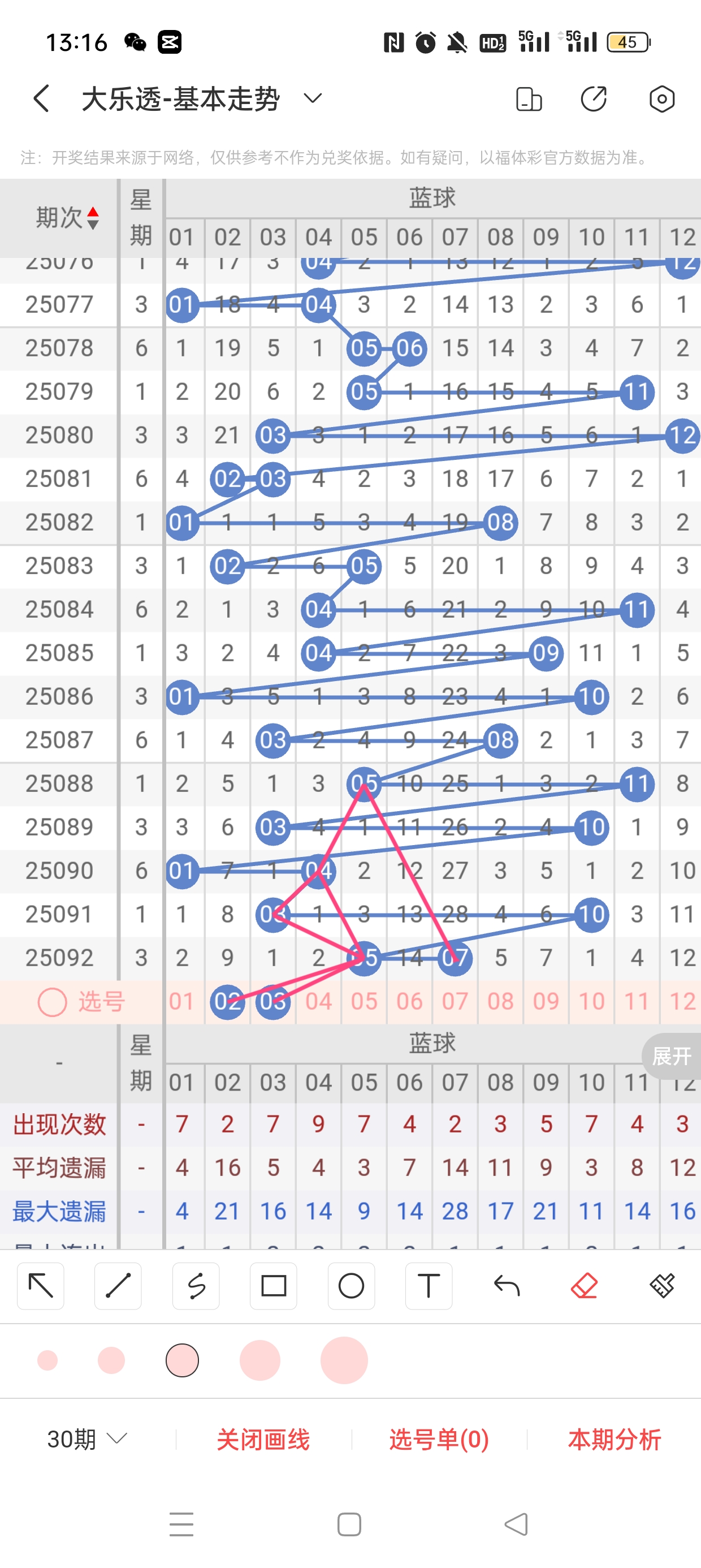This screenshot has height=1568, width=701.
Task: Open the chart settings hexagon icon
Action: tap(661, 99)
